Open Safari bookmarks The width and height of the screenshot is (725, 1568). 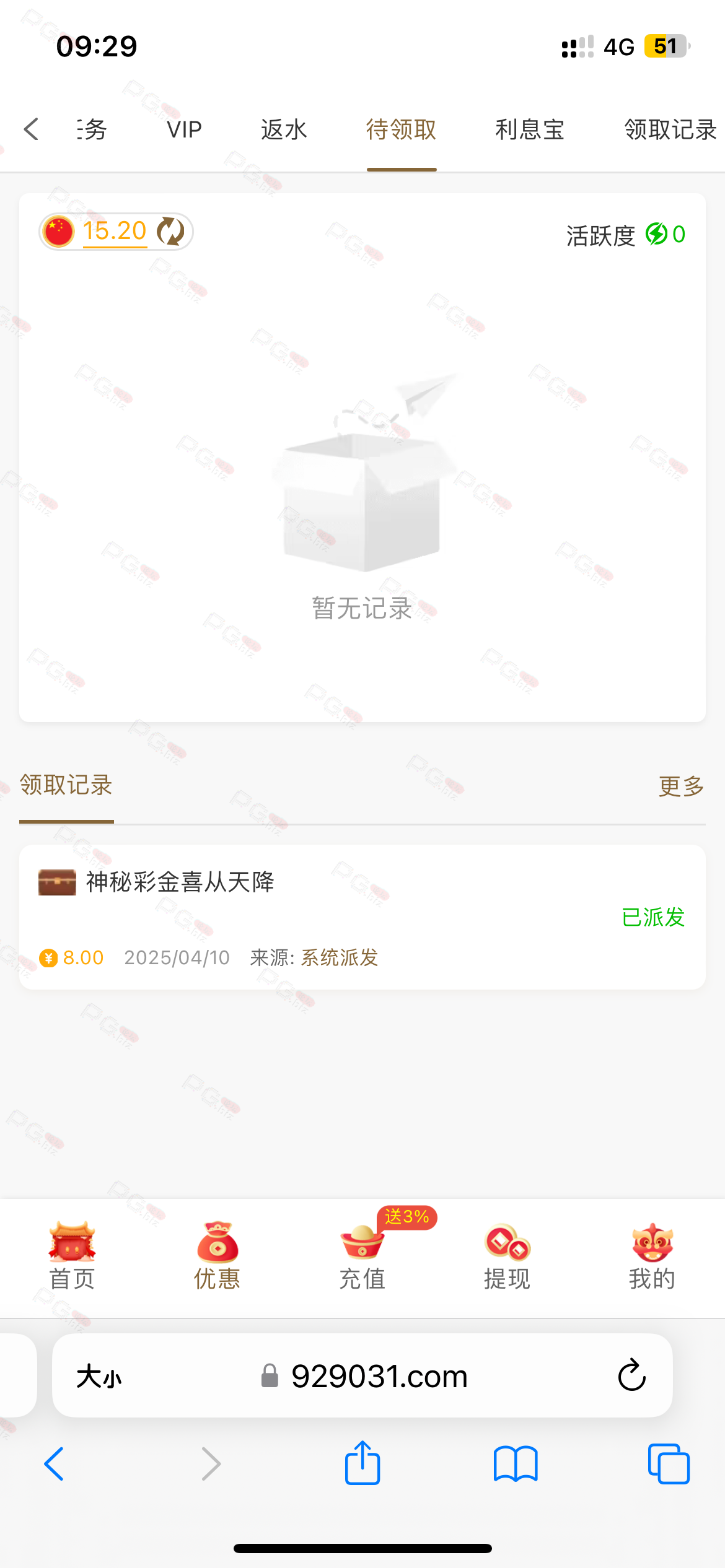click(516, 1464)
